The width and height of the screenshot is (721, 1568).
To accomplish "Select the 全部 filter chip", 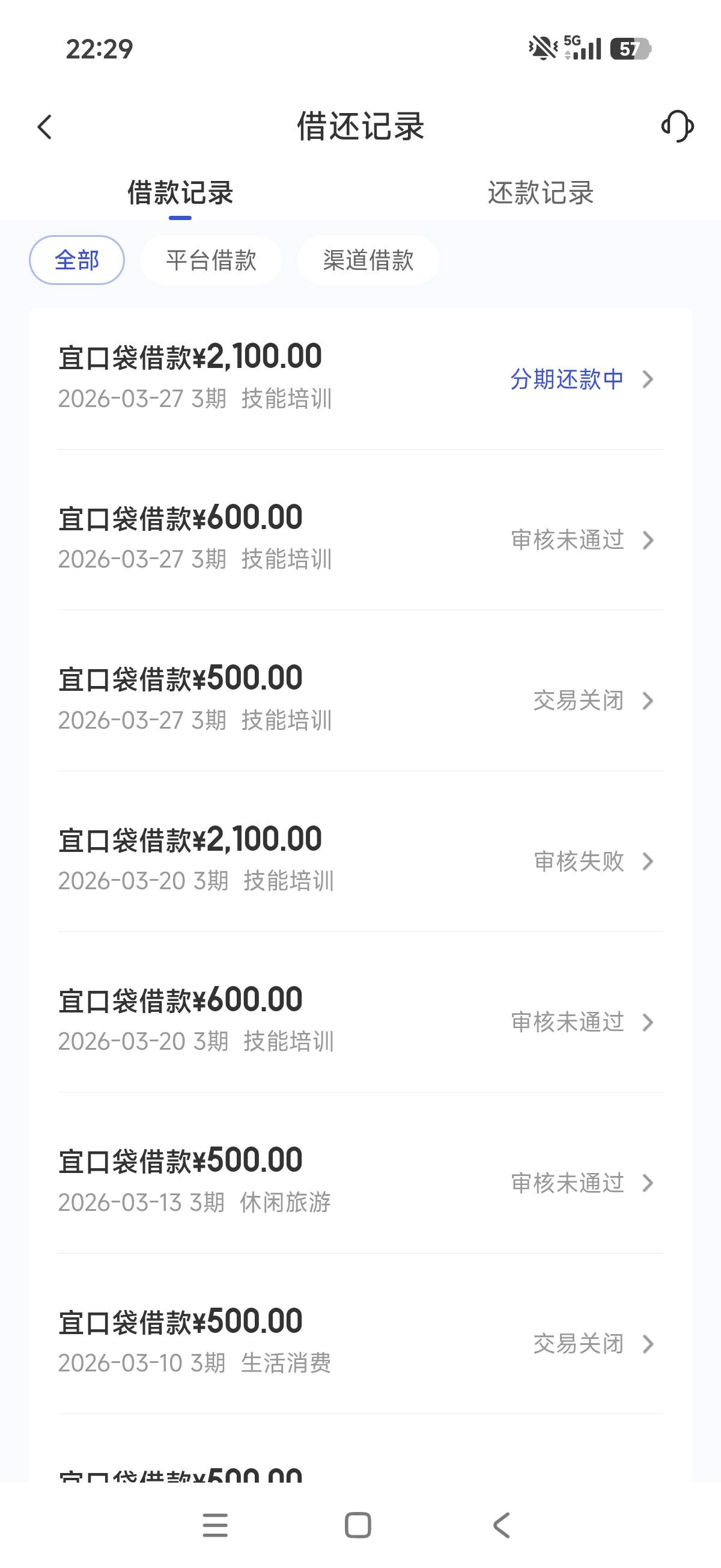I will pos(77,260).
